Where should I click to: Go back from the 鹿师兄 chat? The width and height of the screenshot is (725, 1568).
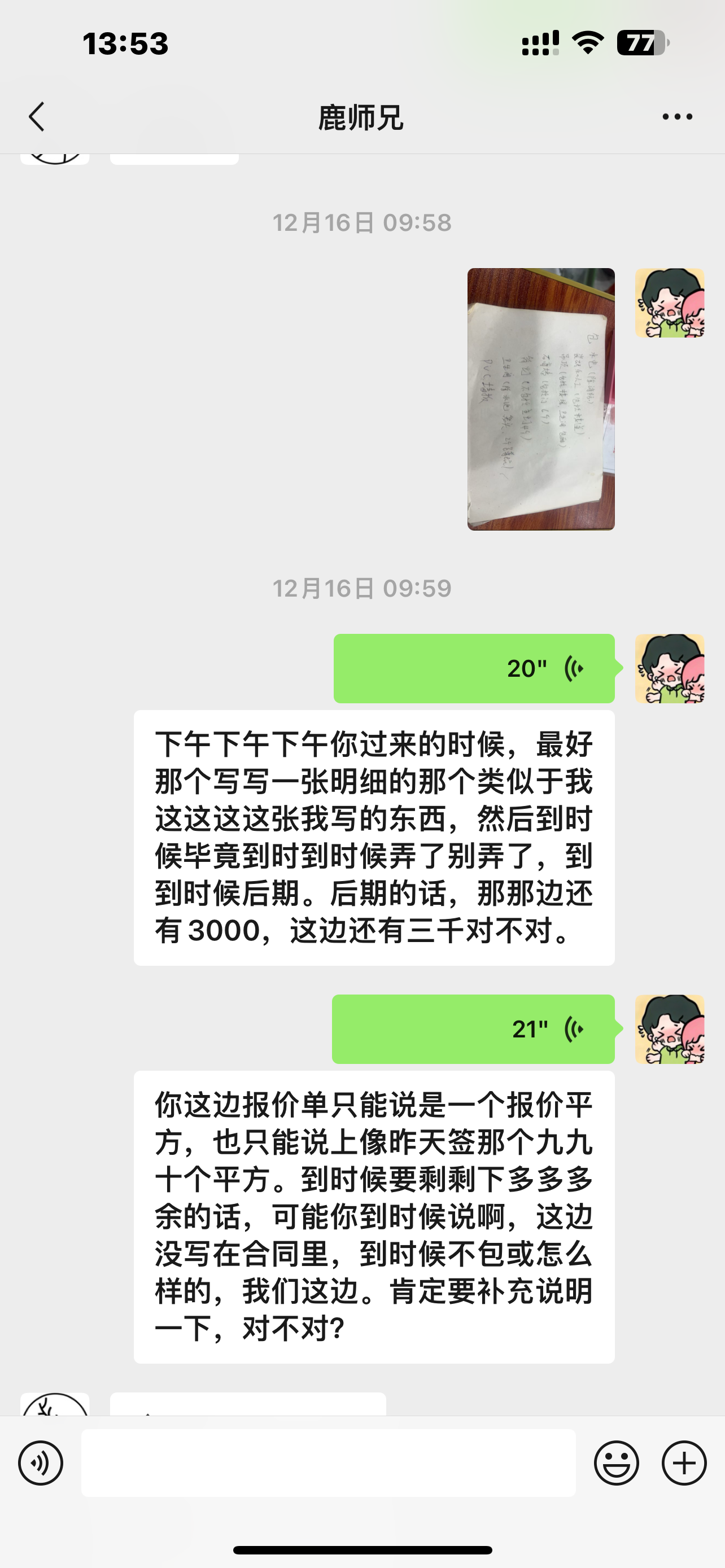37,116
